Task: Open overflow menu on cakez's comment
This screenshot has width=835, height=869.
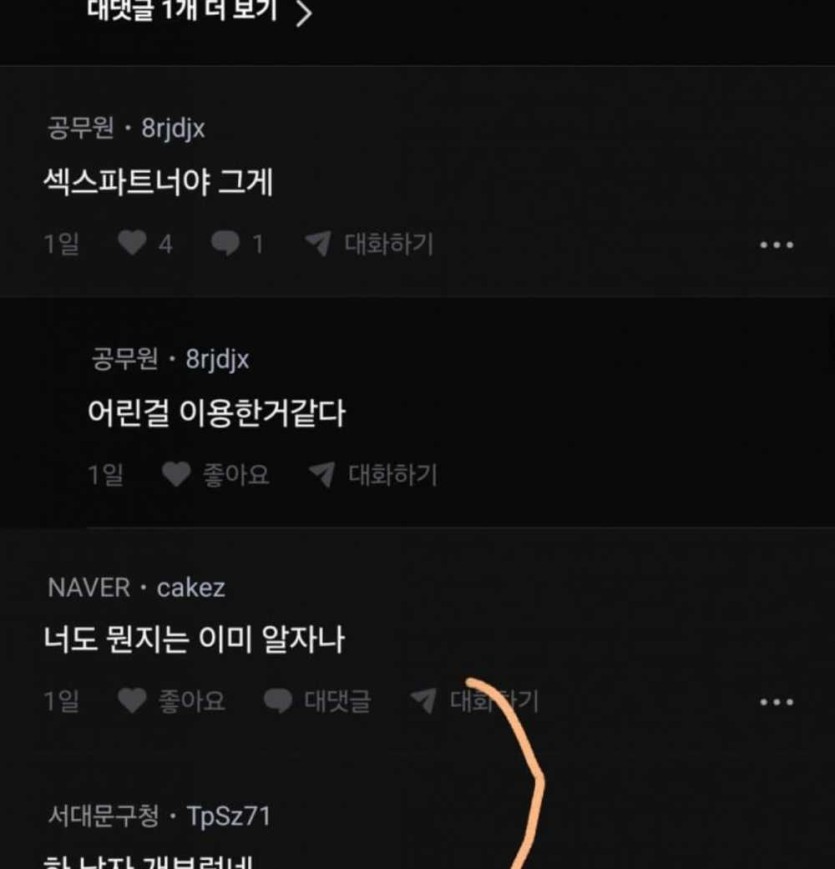Action: tap(777, 702)
